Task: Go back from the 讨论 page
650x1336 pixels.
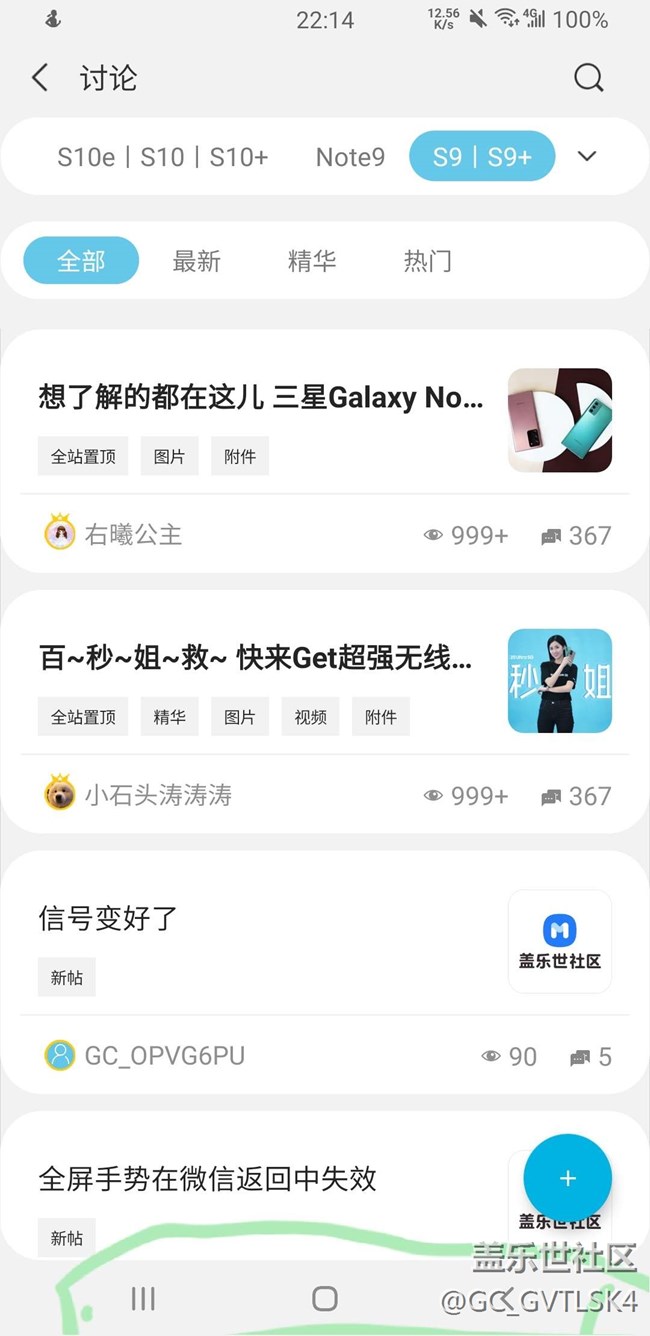Action: (40, 78)
